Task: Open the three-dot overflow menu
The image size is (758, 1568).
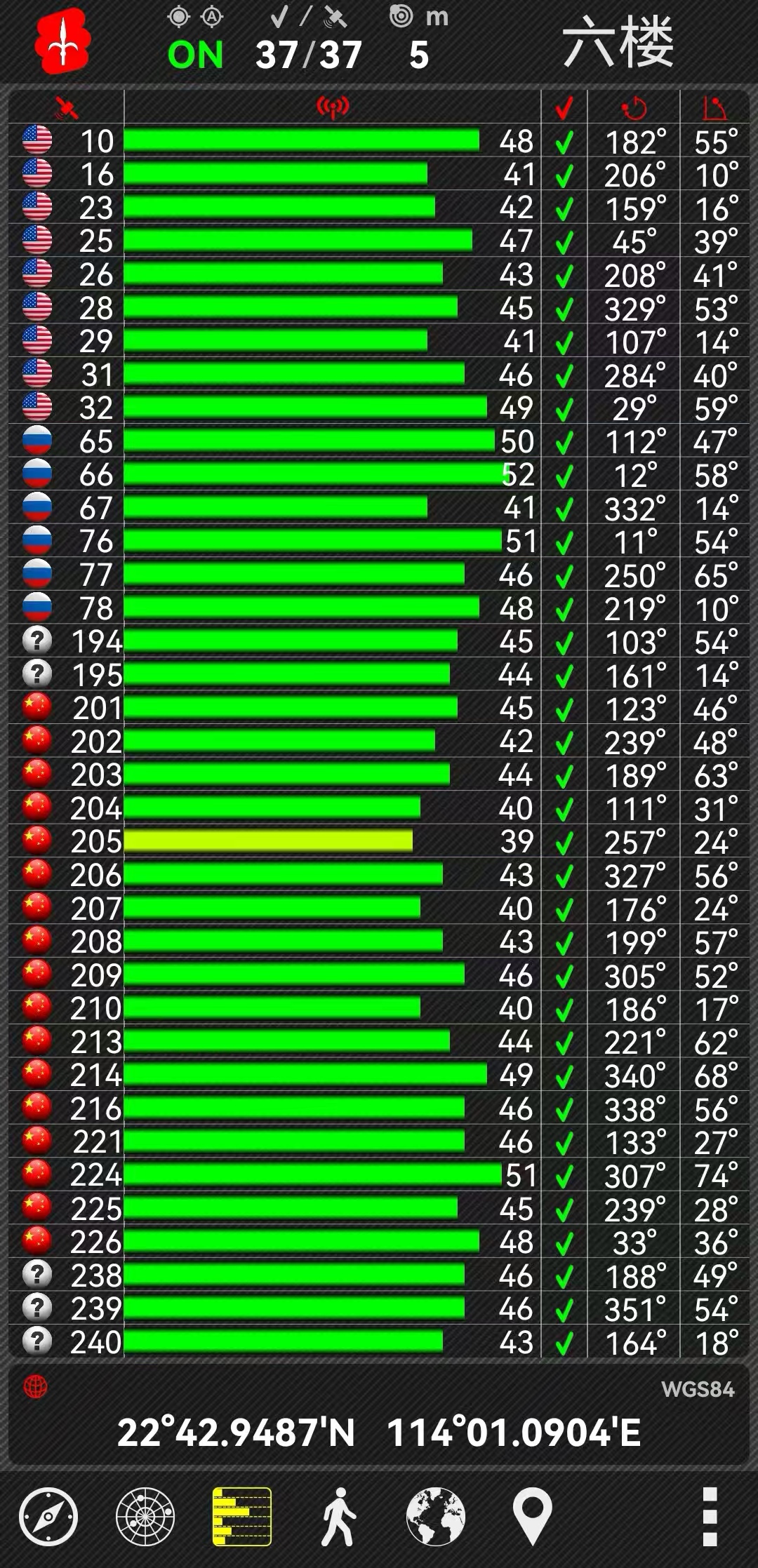Action: (710, 1516)
